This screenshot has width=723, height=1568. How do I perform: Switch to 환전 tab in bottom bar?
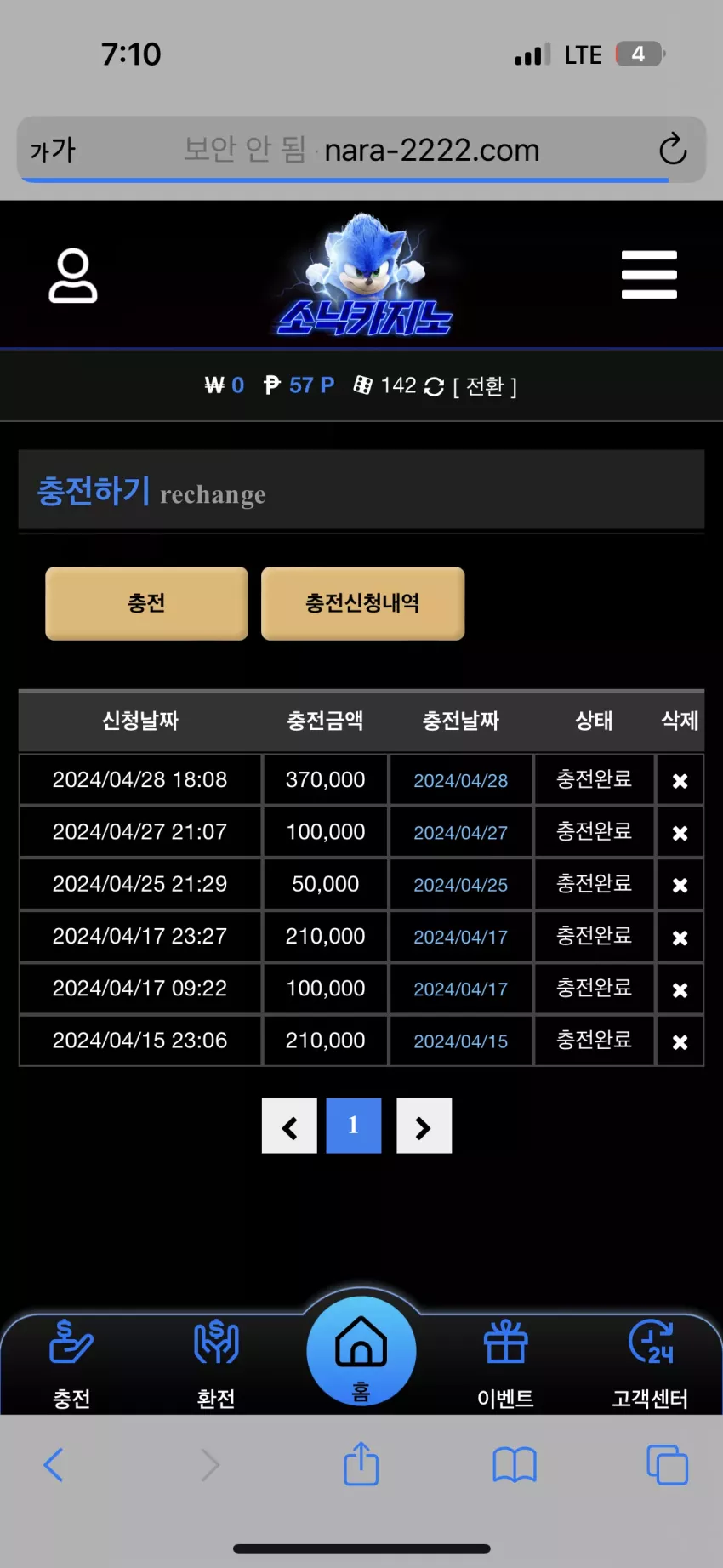(x=216, y=1363)
